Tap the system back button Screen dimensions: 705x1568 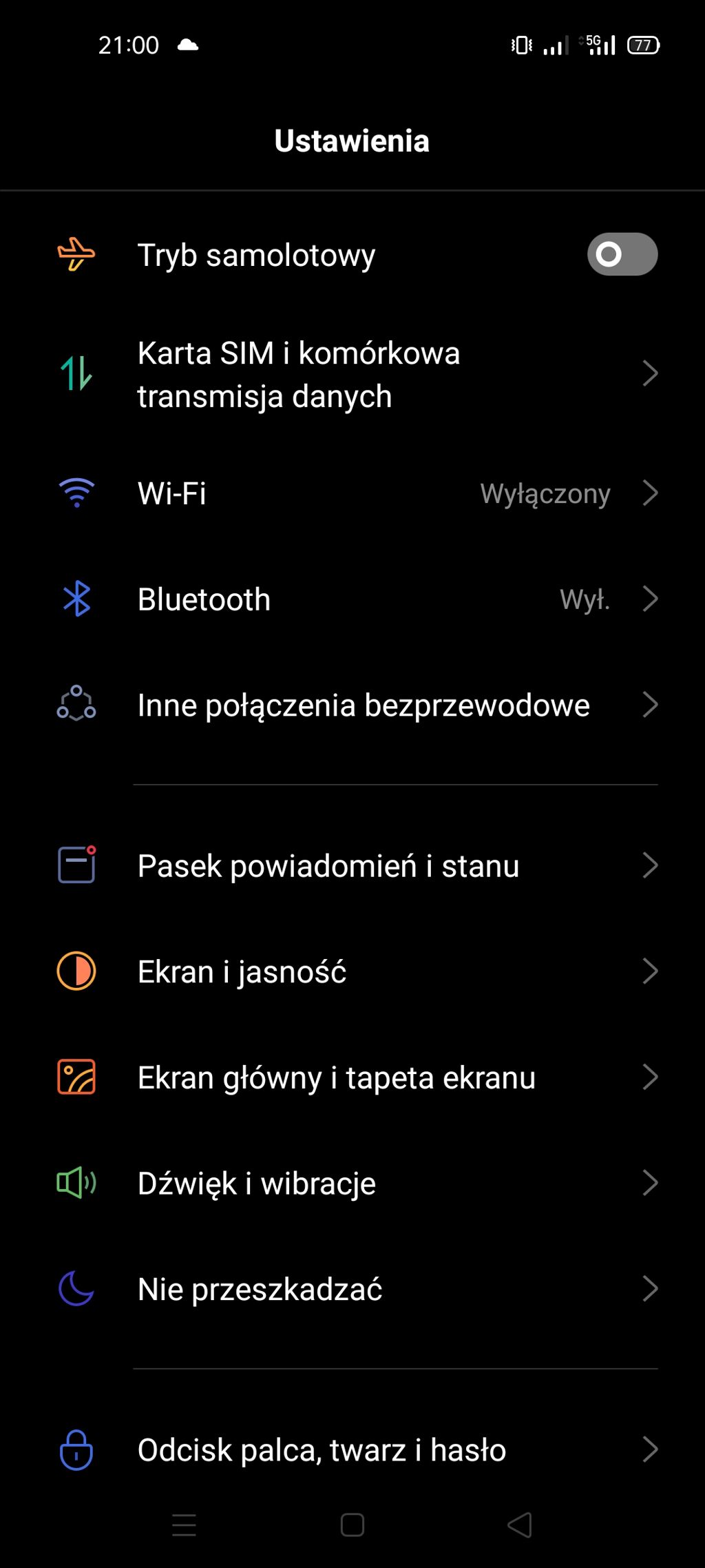point(520,1525)
